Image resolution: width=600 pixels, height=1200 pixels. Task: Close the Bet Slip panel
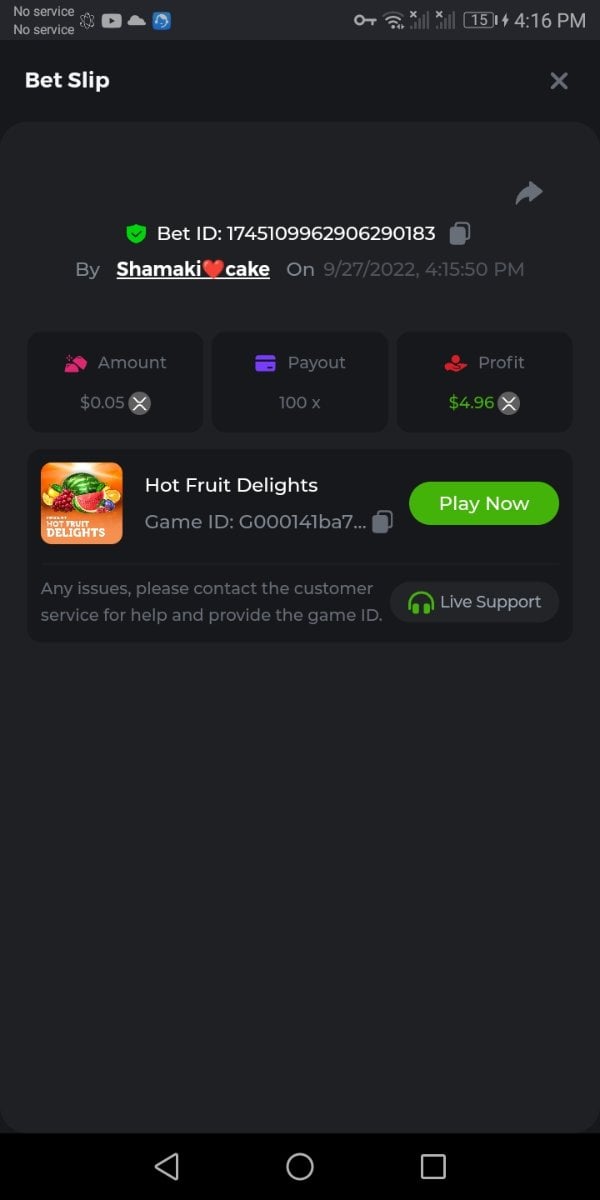559,81
